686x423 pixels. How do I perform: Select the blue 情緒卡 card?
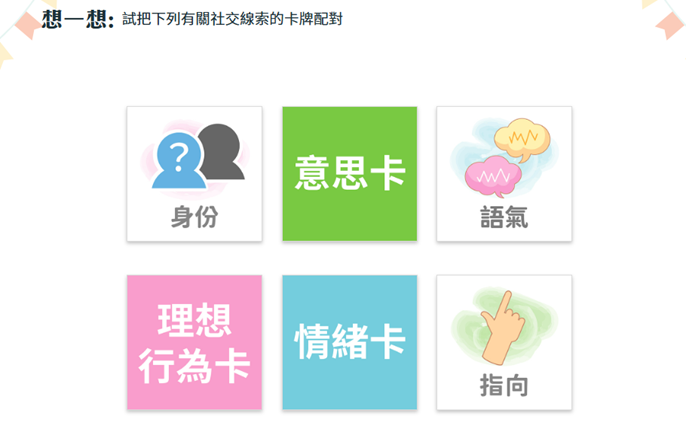[349, 342]
